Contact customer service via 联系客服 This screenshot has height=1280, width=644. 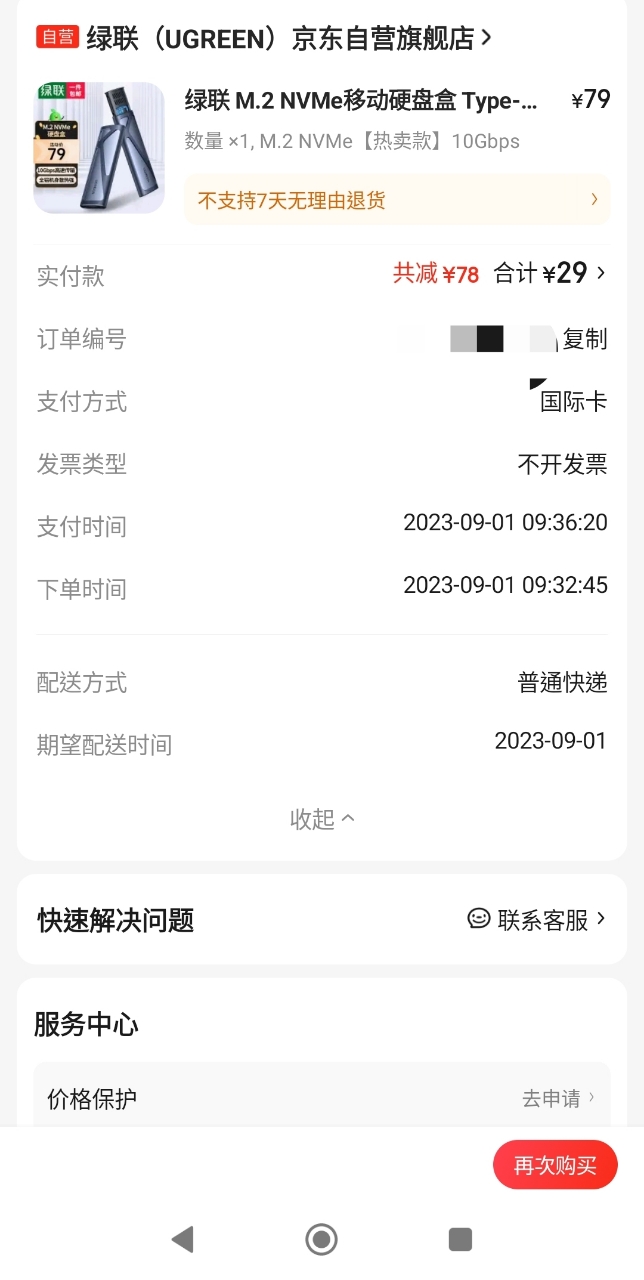pyautogui.click(x=537, y=919)
